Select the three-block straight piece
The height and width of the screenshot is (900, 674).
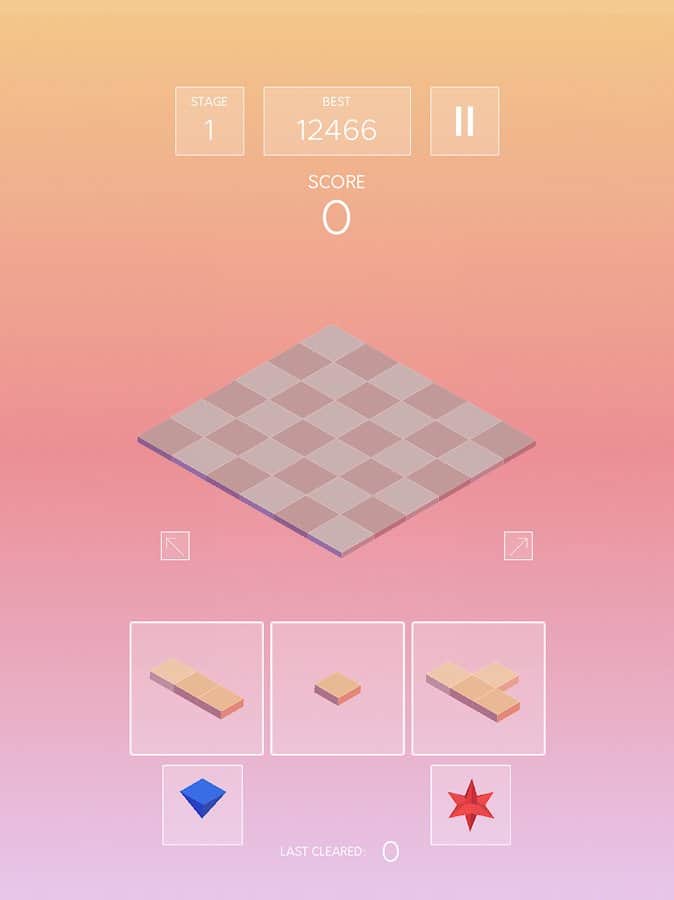tap(197, 688)
